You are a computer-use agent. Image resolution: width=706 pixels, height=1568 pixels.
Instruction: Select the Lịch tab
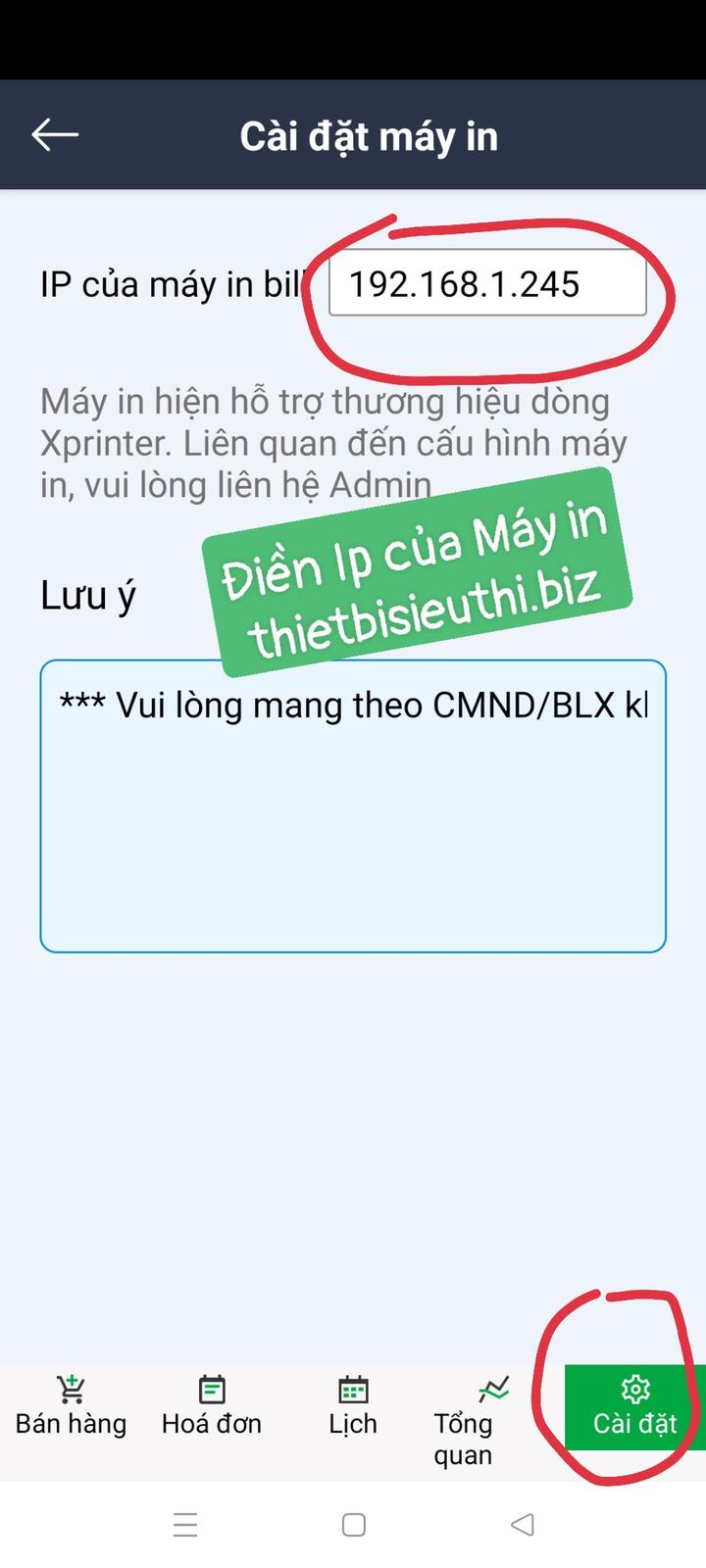click(x=353, y=1407)
